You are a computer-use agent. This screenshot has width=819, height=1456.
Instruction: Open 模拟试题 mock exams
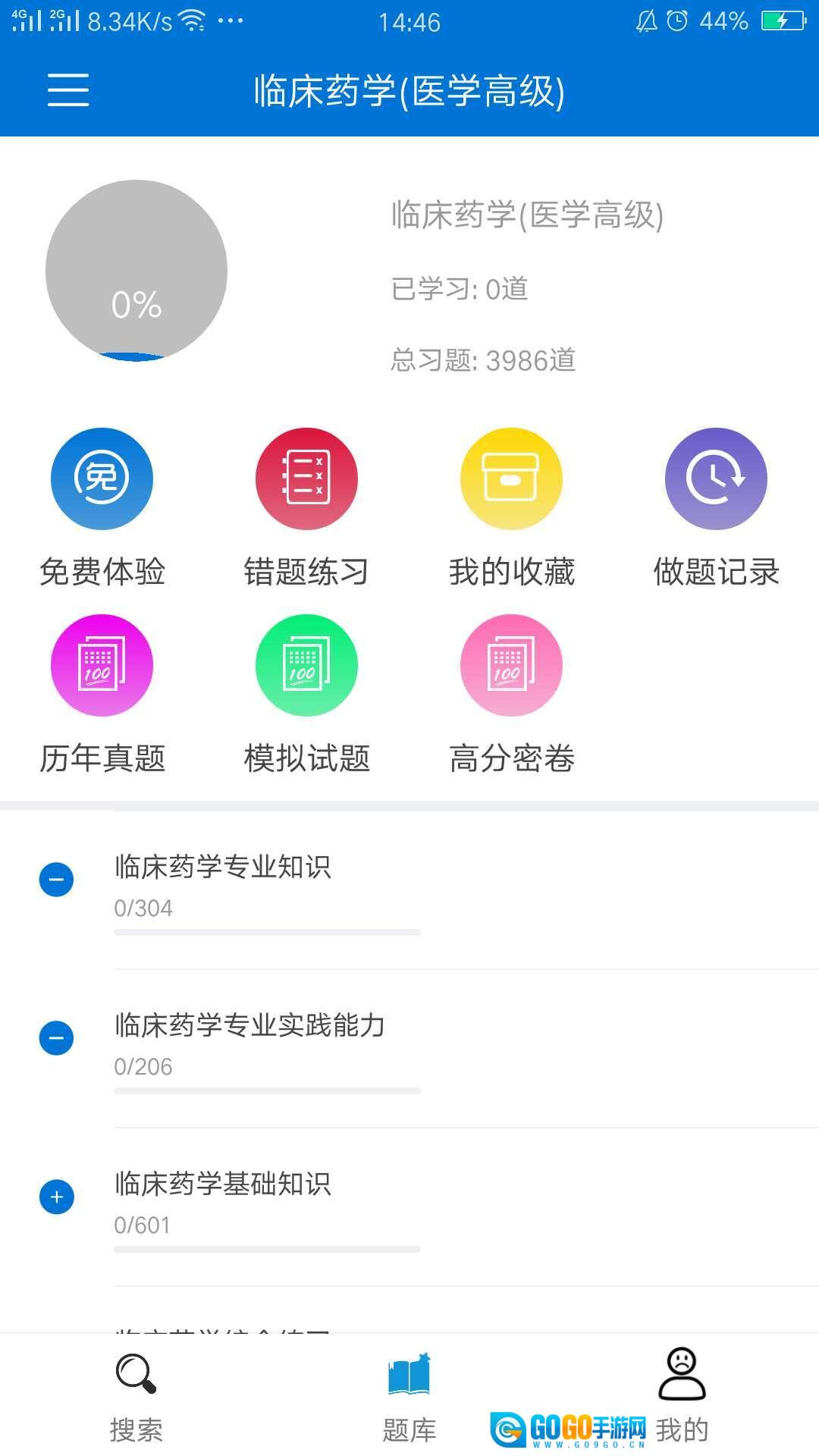[x=306, y=666]
